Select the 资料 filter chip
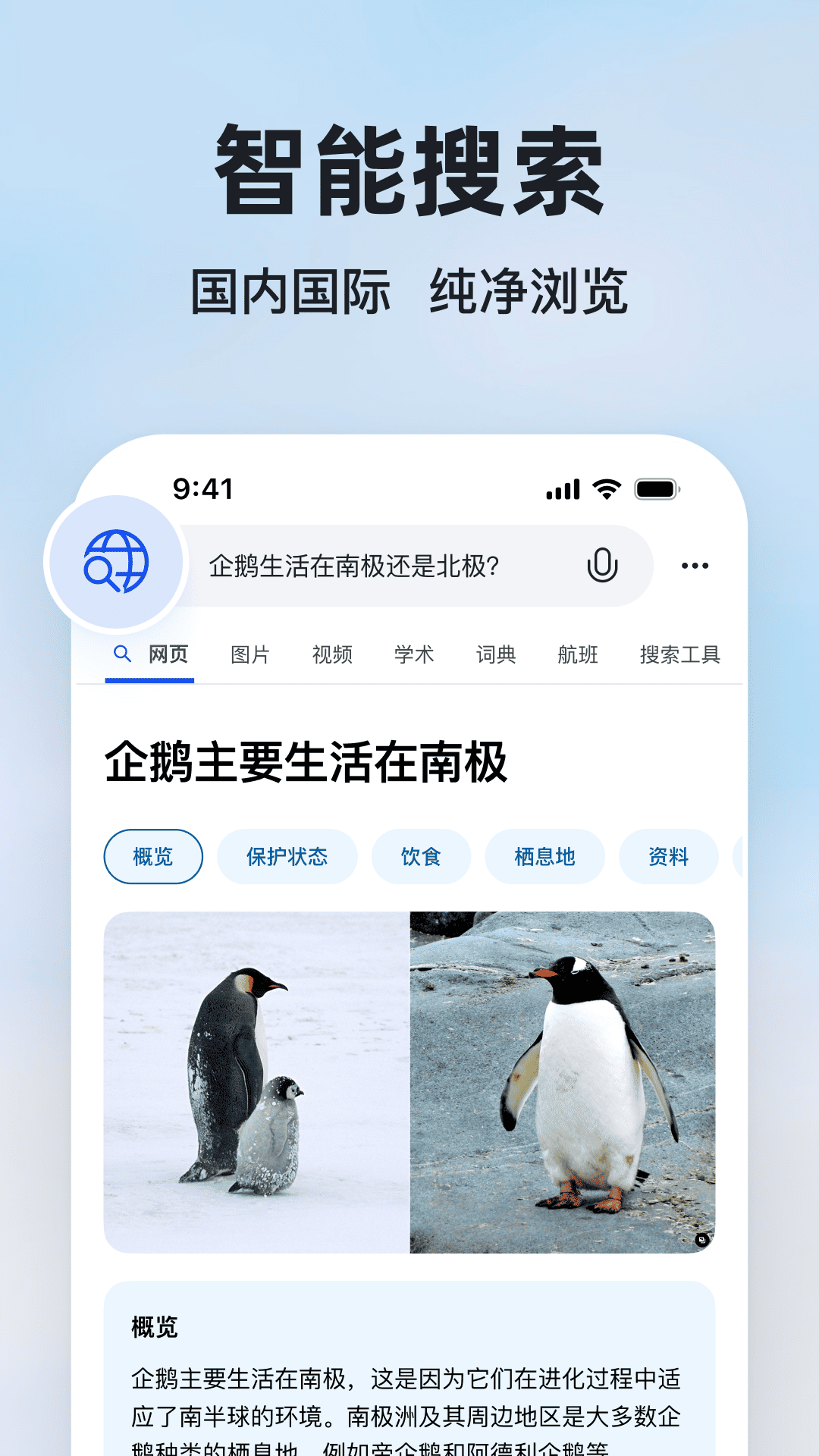The width and height of the screenshot is (819, 1456). (x=668, y=856)
